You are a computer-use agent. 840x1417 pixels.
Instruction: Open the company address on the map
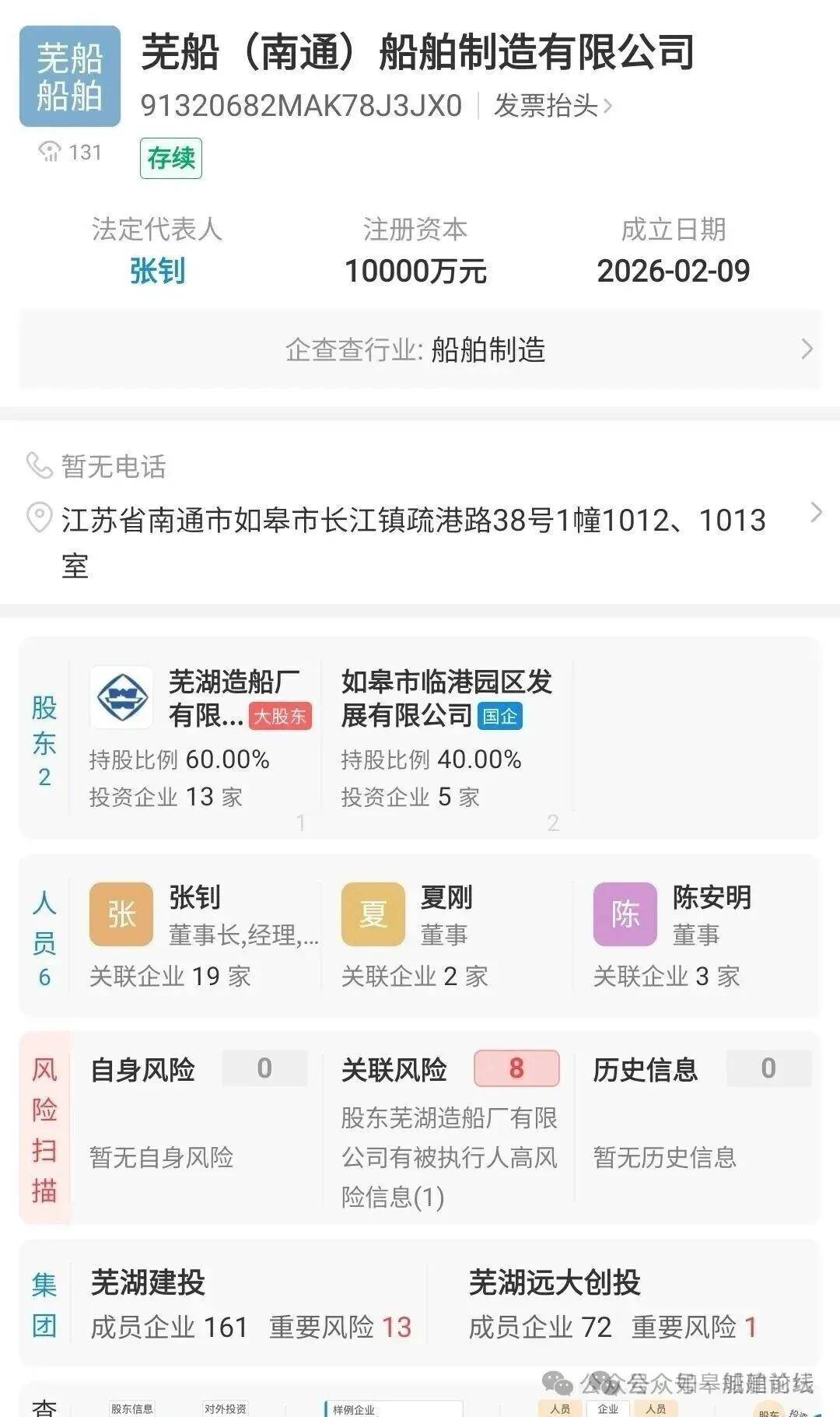(412, 520)
